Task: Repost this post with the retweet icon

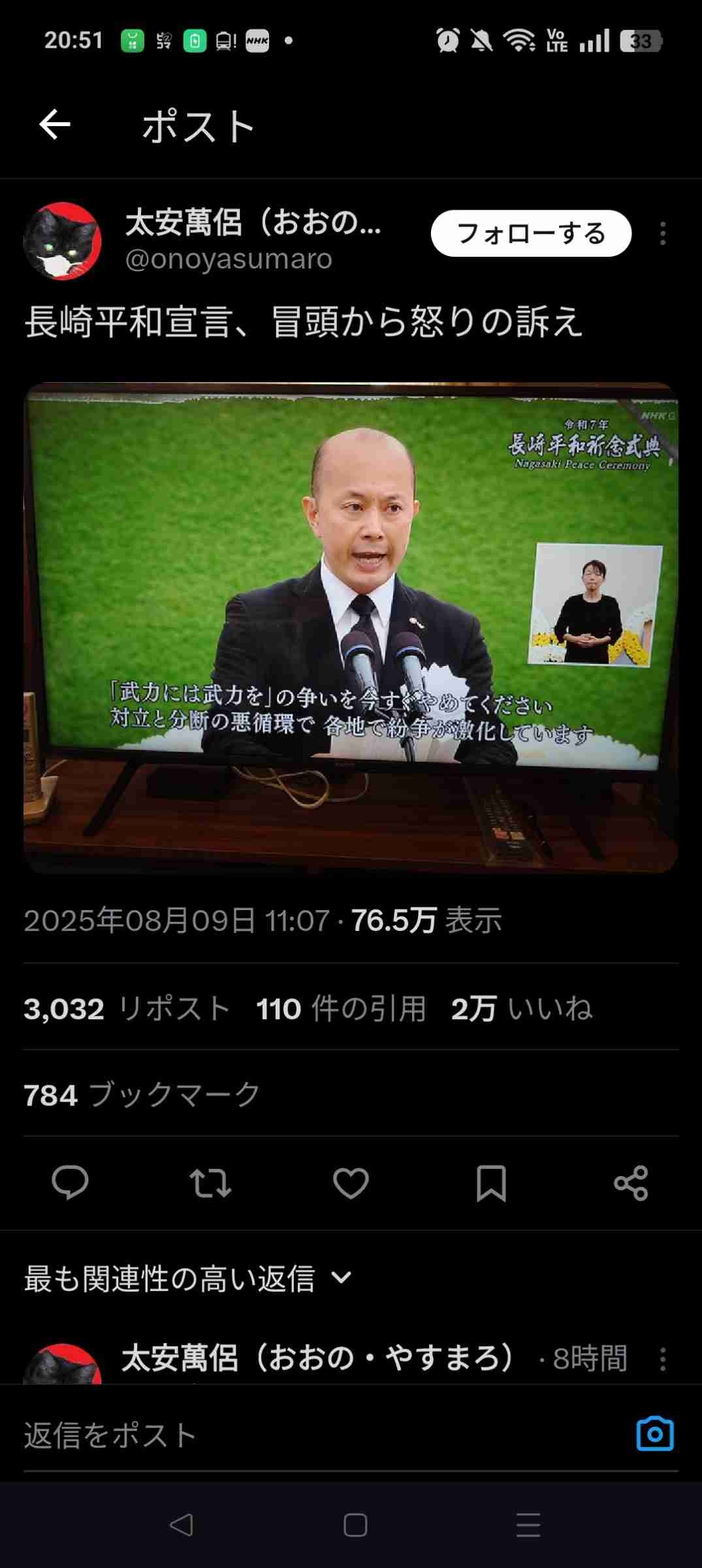Action: 210,1183
